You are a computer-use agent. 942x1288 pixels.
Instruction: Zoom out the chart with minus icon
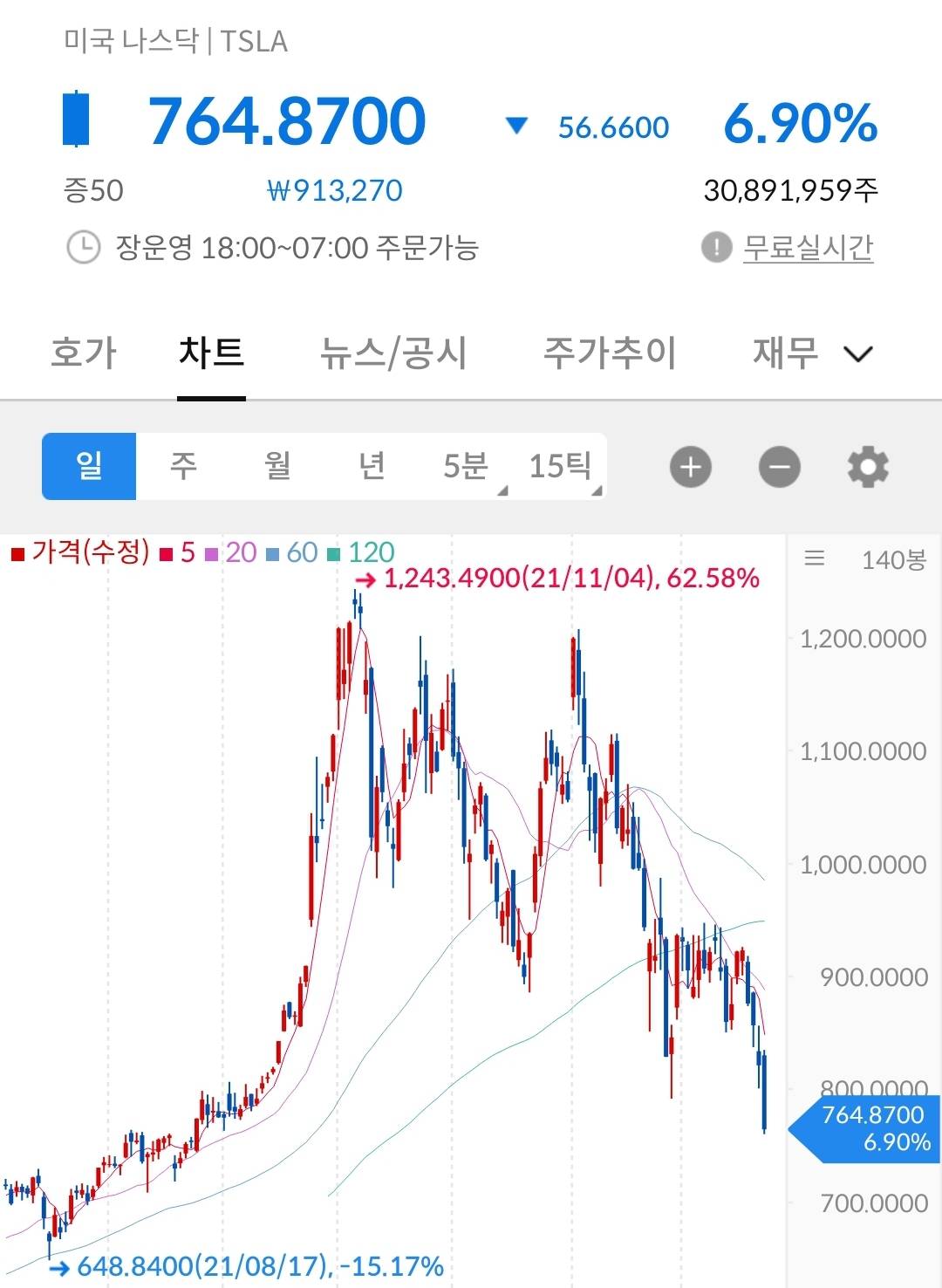(x=779, y=467)
